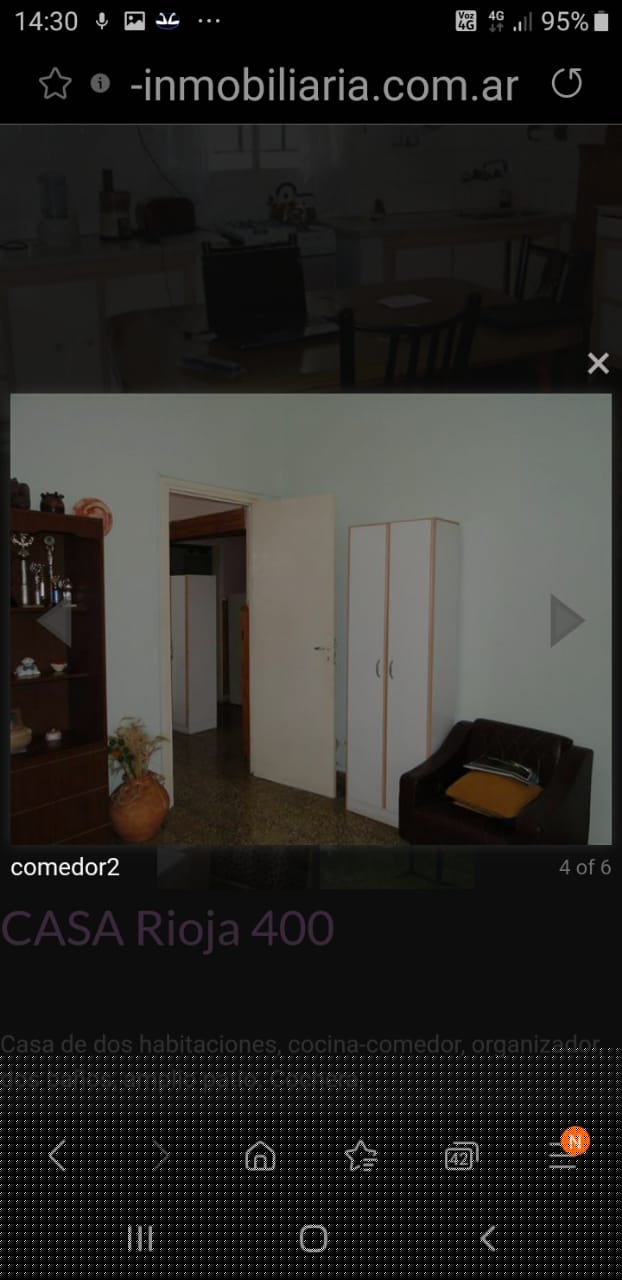Image resolution: width=622 pixels, height=1280 pixels.
Task: Reload the current page
Action: [x=567, y=84]
